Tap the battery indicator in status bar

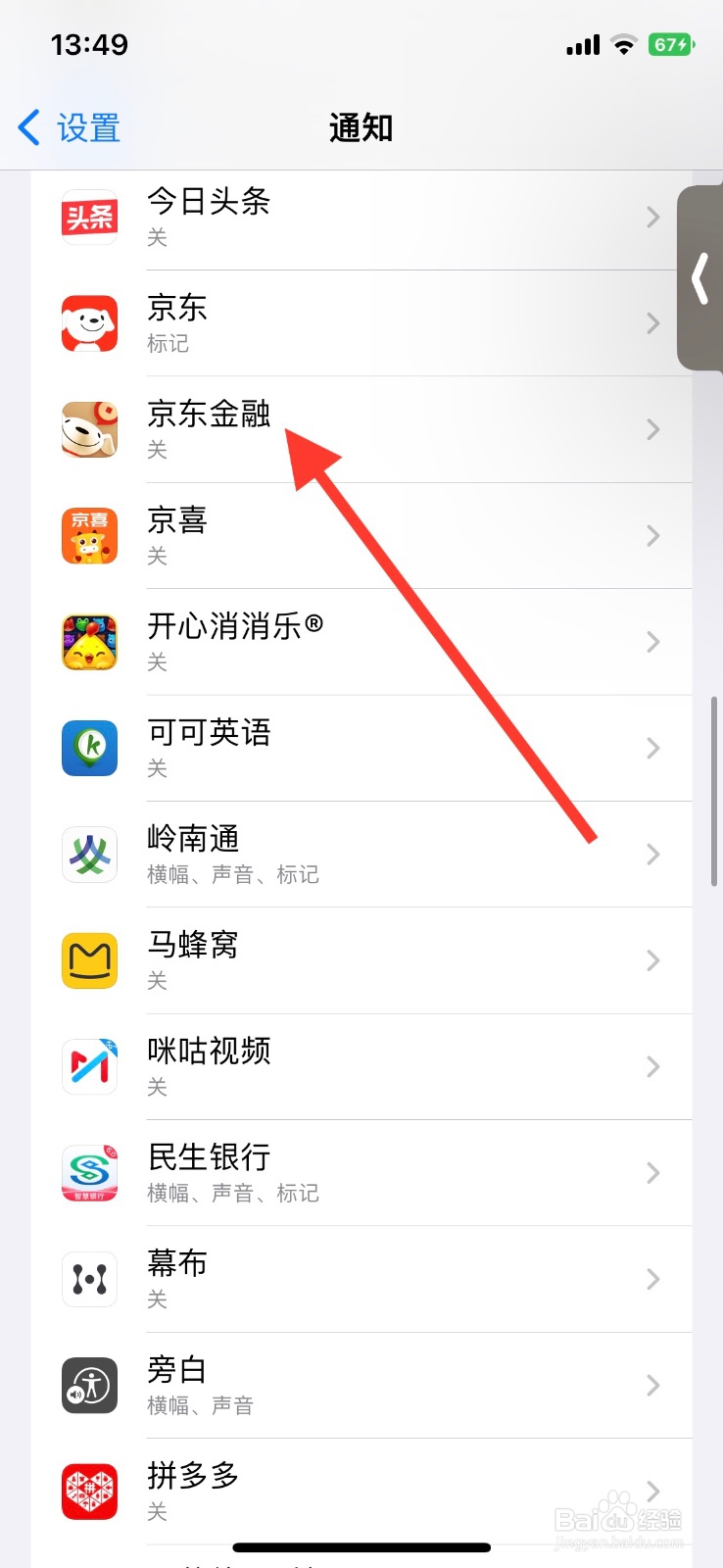tap(669, 44)
